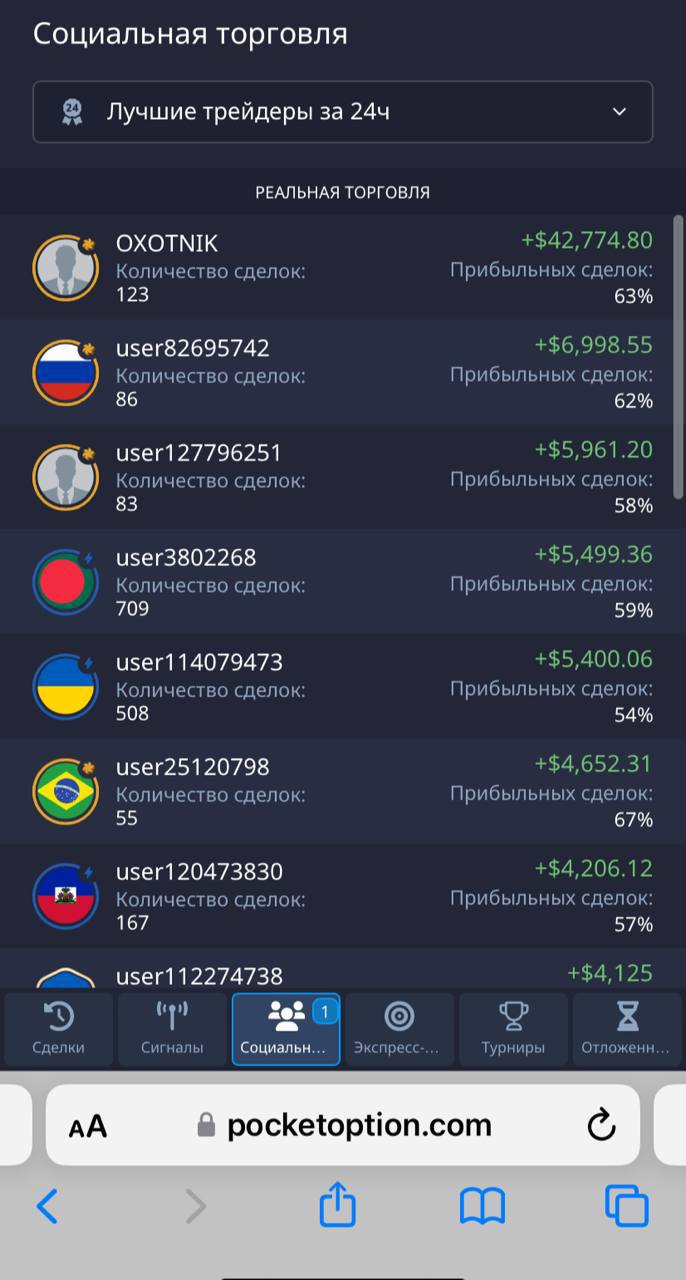Share this page from Safari's toolbar
The image size is (686, 1280).
(x=338, y=1205)
